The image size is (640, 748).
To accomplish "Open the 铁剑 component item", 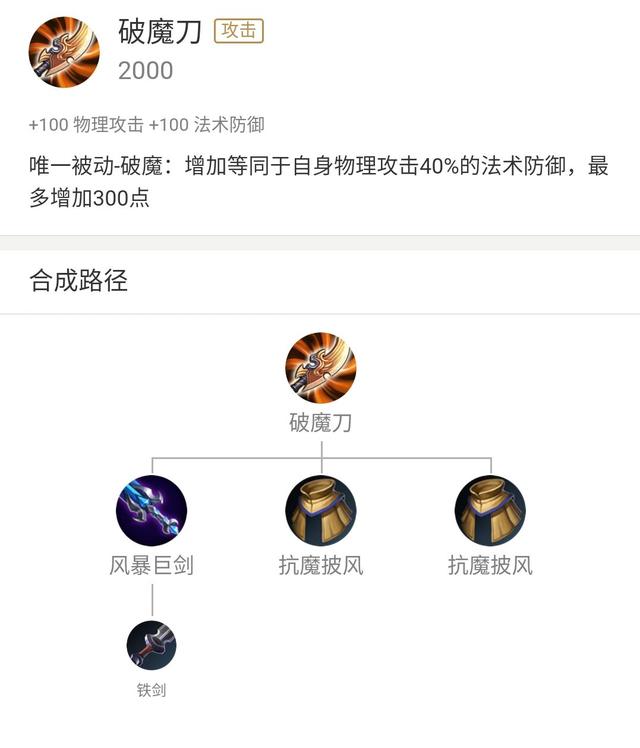I will pyautogui.click(x=151, y=646).
